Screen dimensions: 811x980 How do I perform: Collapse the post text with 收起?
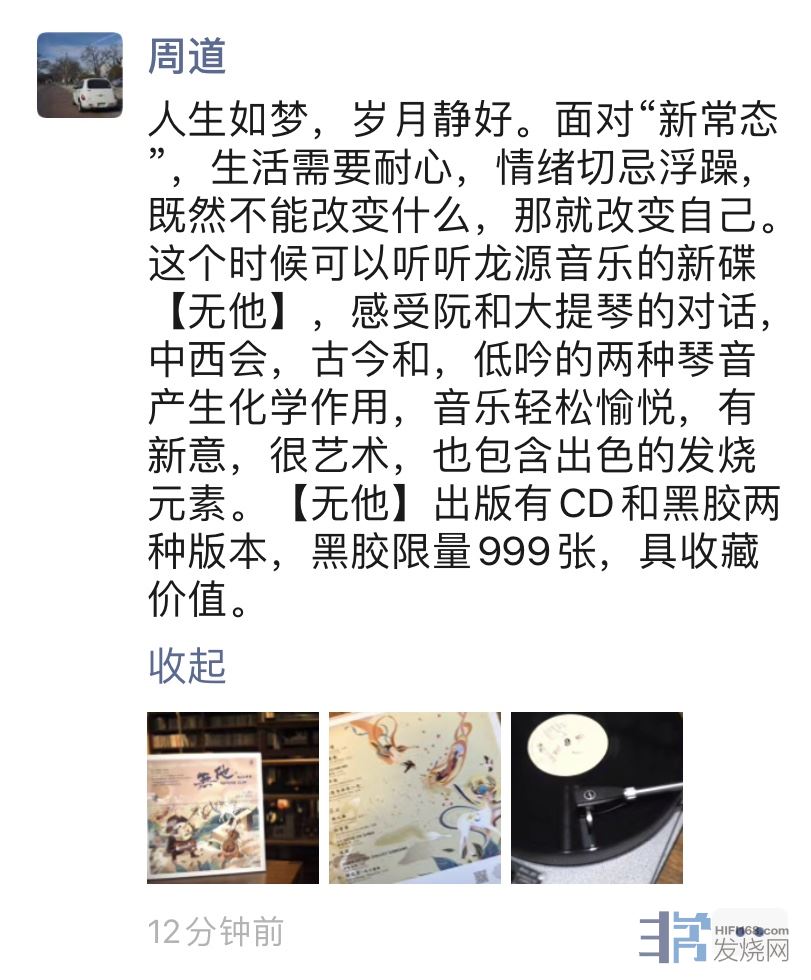pos(187,665)
